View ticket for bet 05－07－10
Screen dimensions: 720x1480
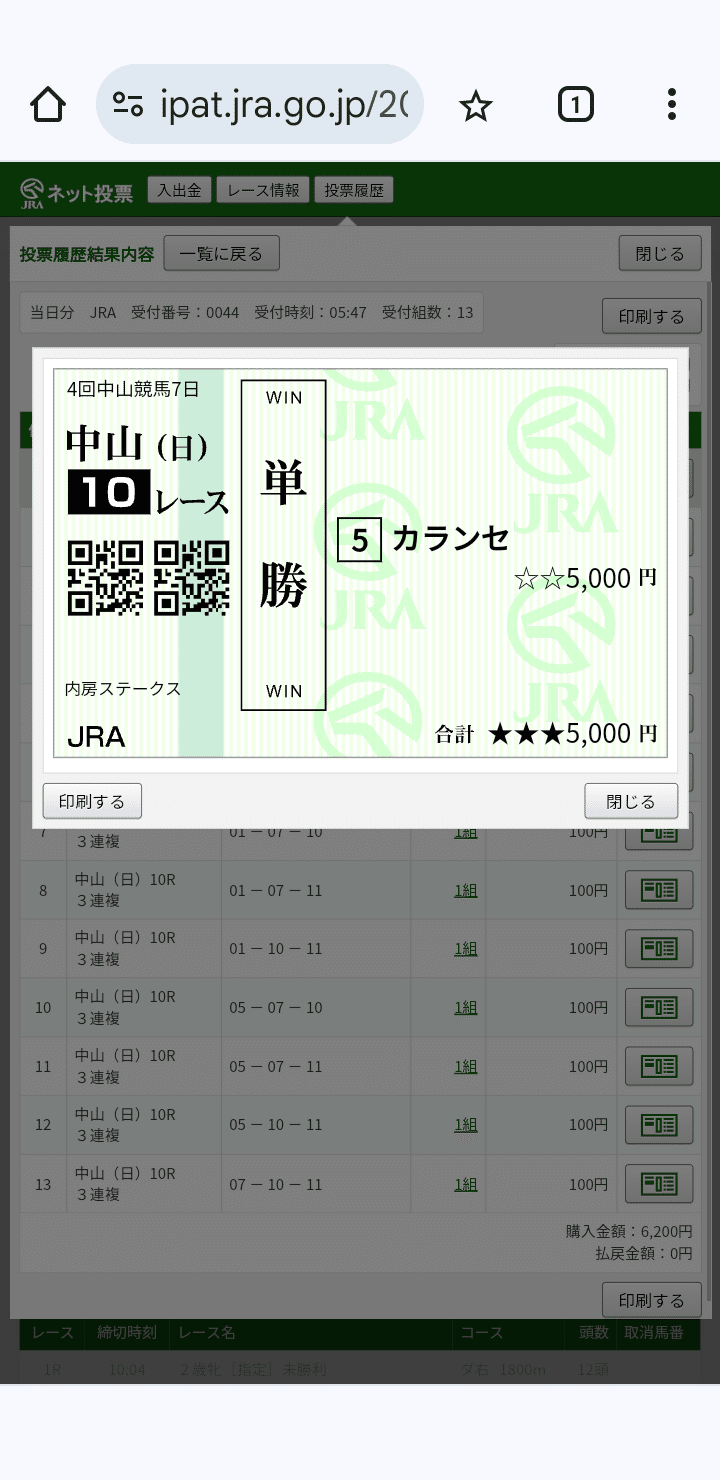click(x=658, y=1007)
